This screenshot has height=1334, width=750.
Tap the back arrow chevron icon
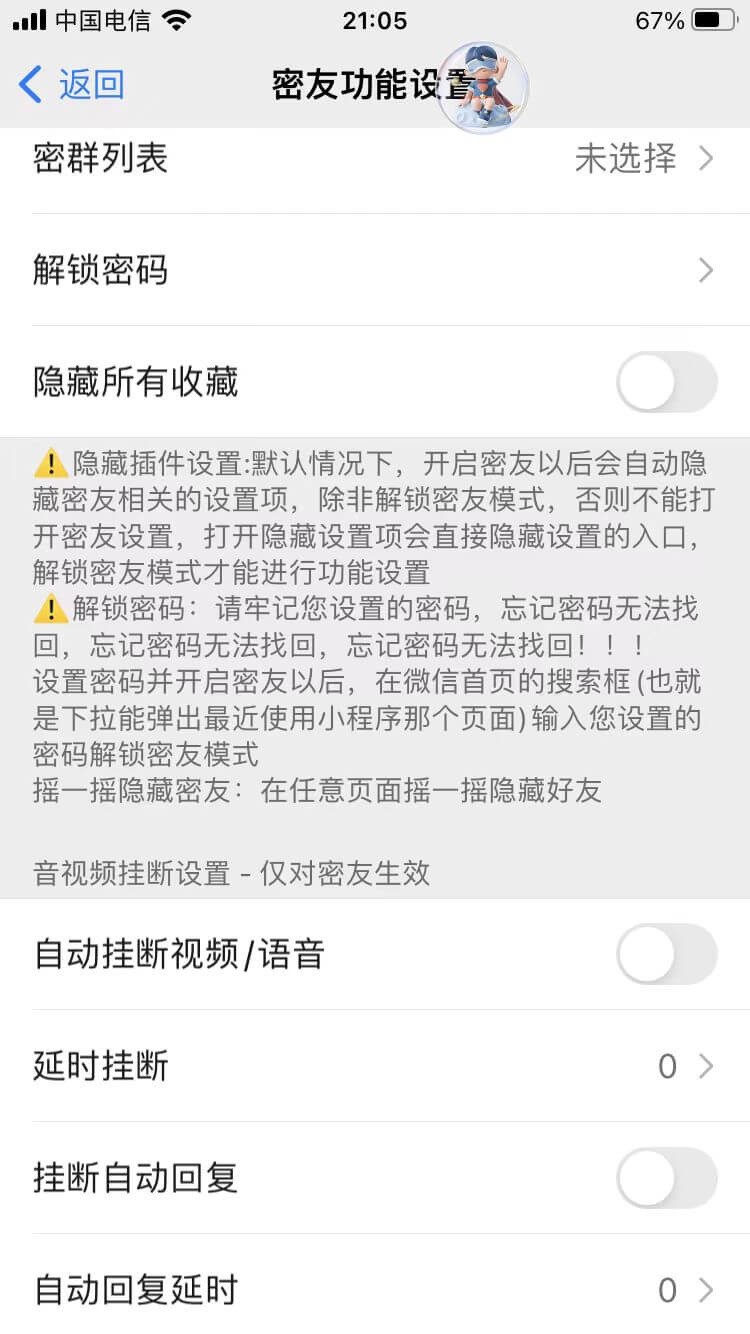[x=30, y=85]
